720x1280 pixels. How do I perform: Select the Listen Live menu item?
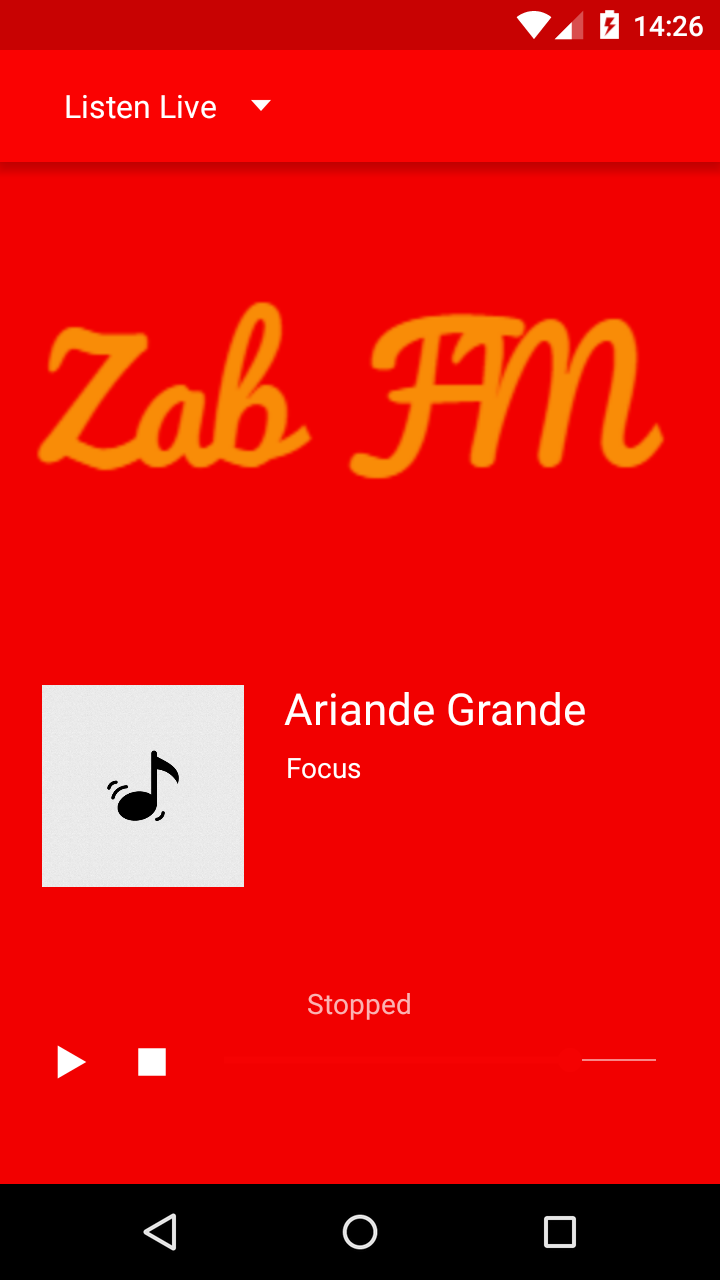(140, 106)
